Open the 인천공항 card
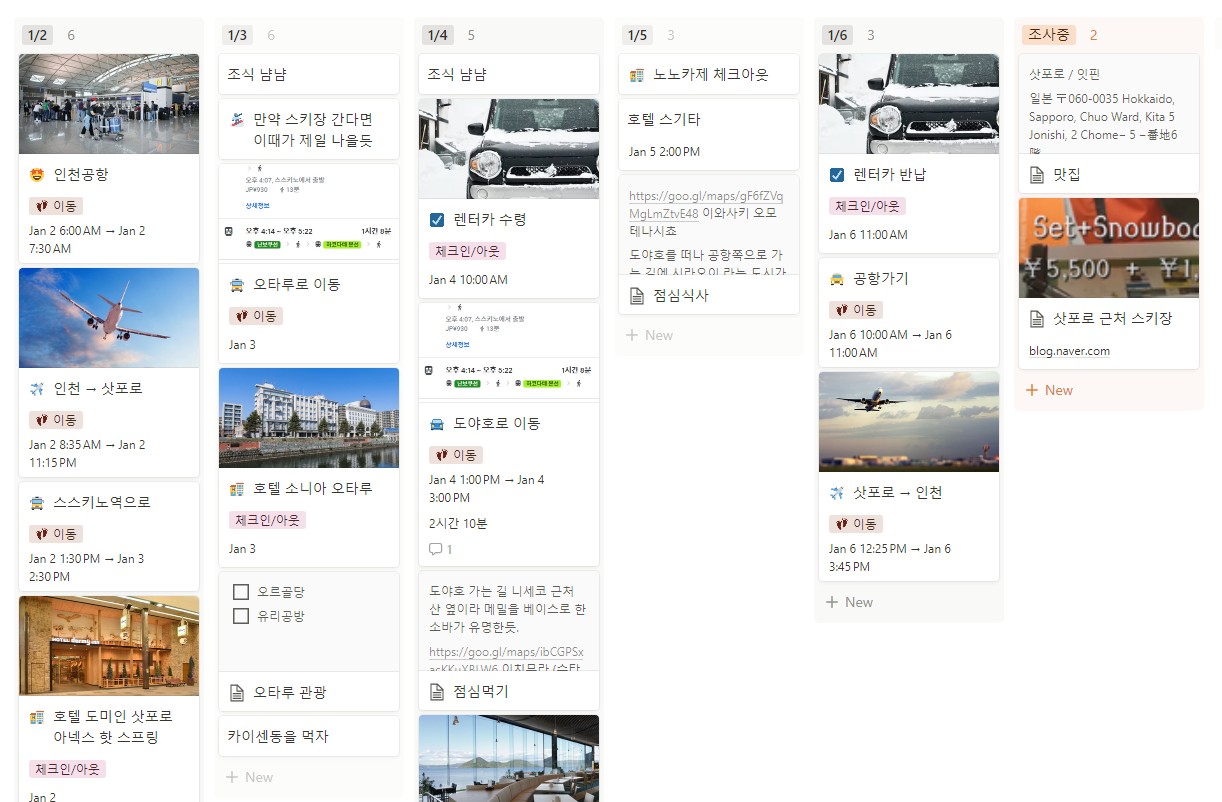1222x802 pixels. point(82,175)
